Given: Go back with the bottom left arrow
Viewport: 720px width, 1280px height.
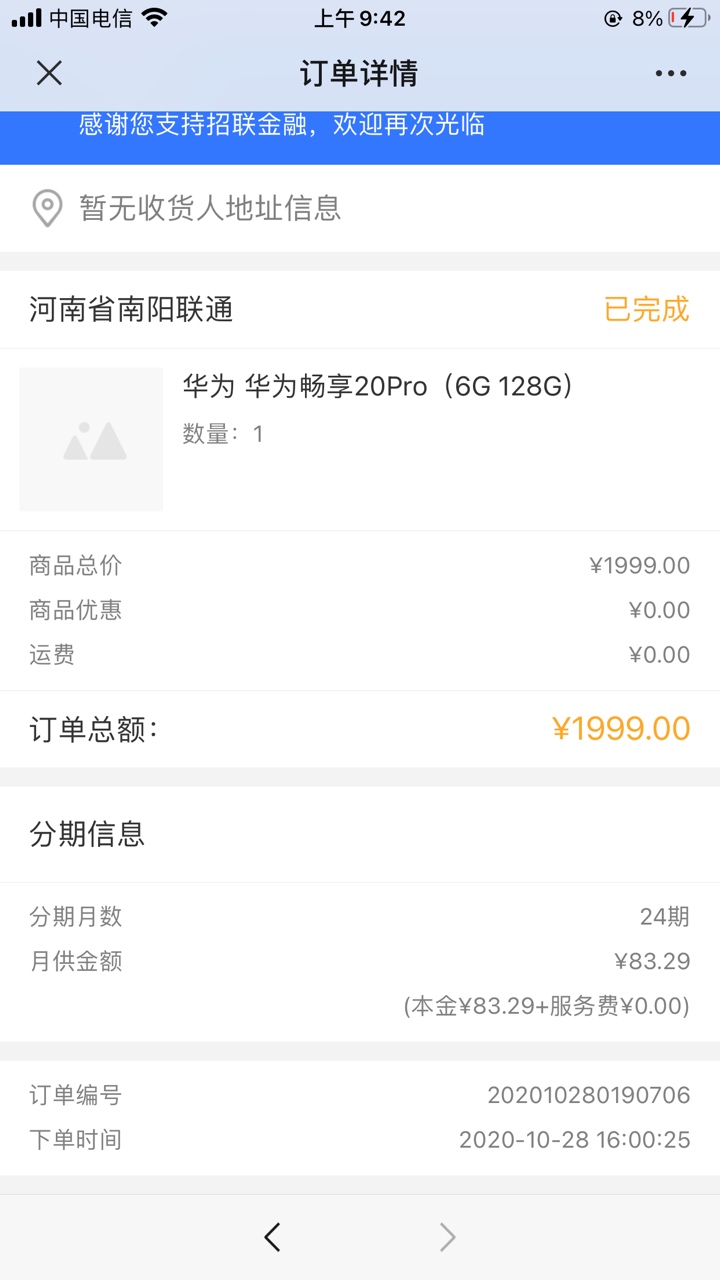Looking at the screenshot, I should point(272,1237).
